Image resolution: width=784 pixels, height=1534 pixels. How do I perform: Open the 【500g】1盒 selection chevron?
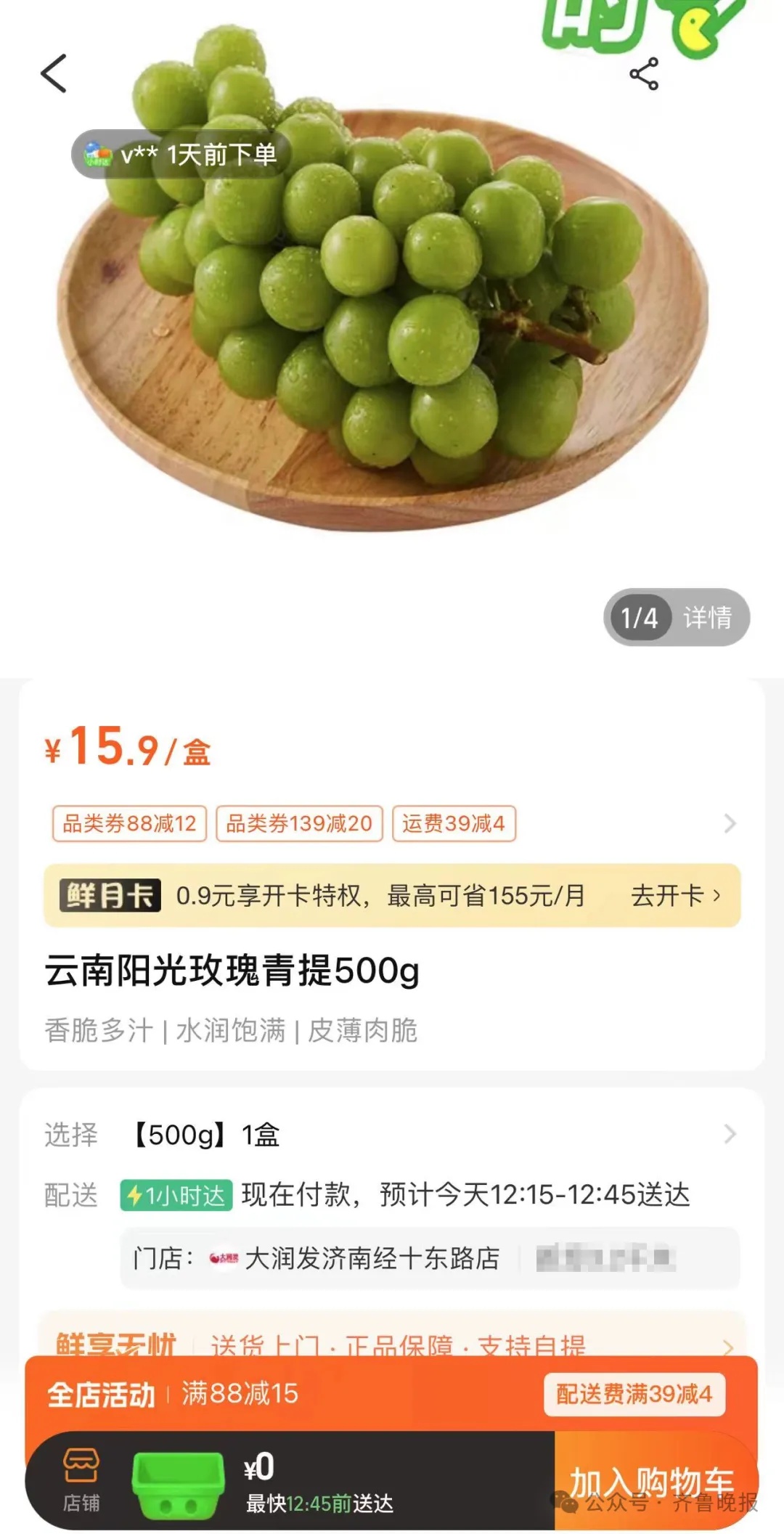(730, 1135)
